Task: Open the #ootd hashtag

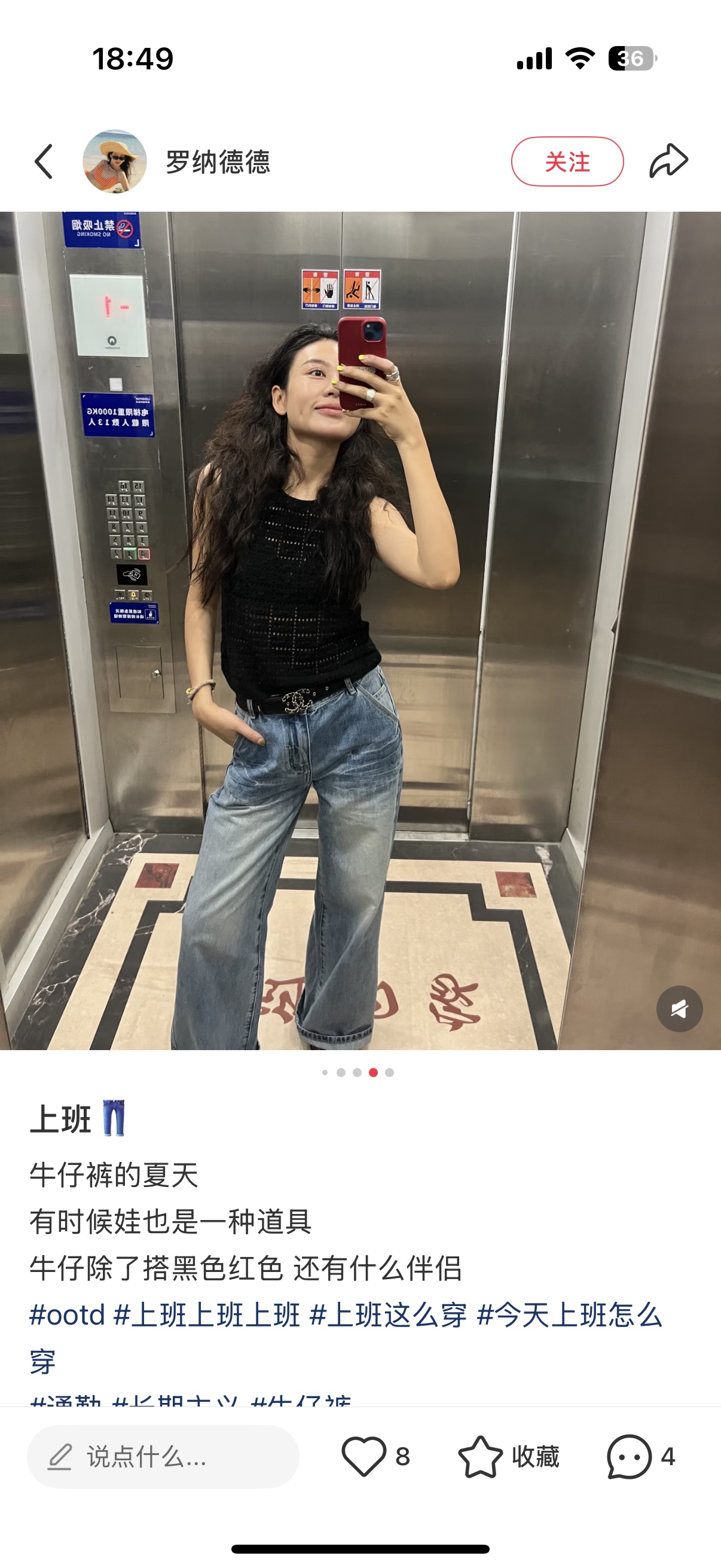Action: point(67,1316)
